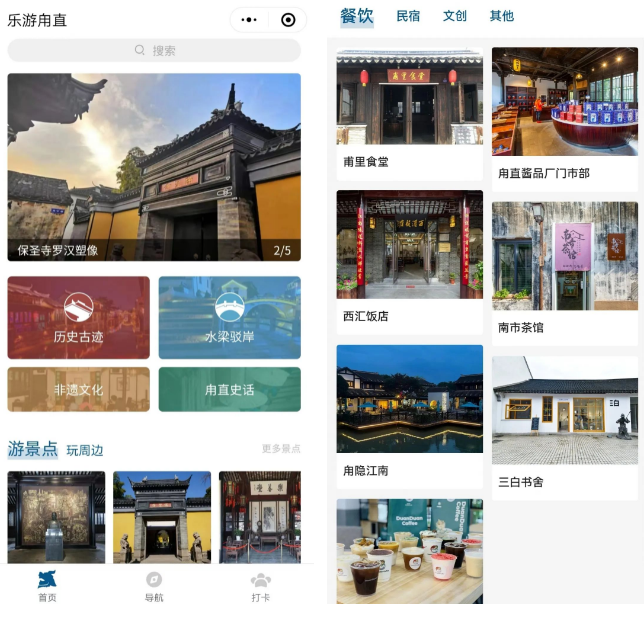Select the 文创 tab
Screen dimensions: 644x617
[x=455, y=16]
